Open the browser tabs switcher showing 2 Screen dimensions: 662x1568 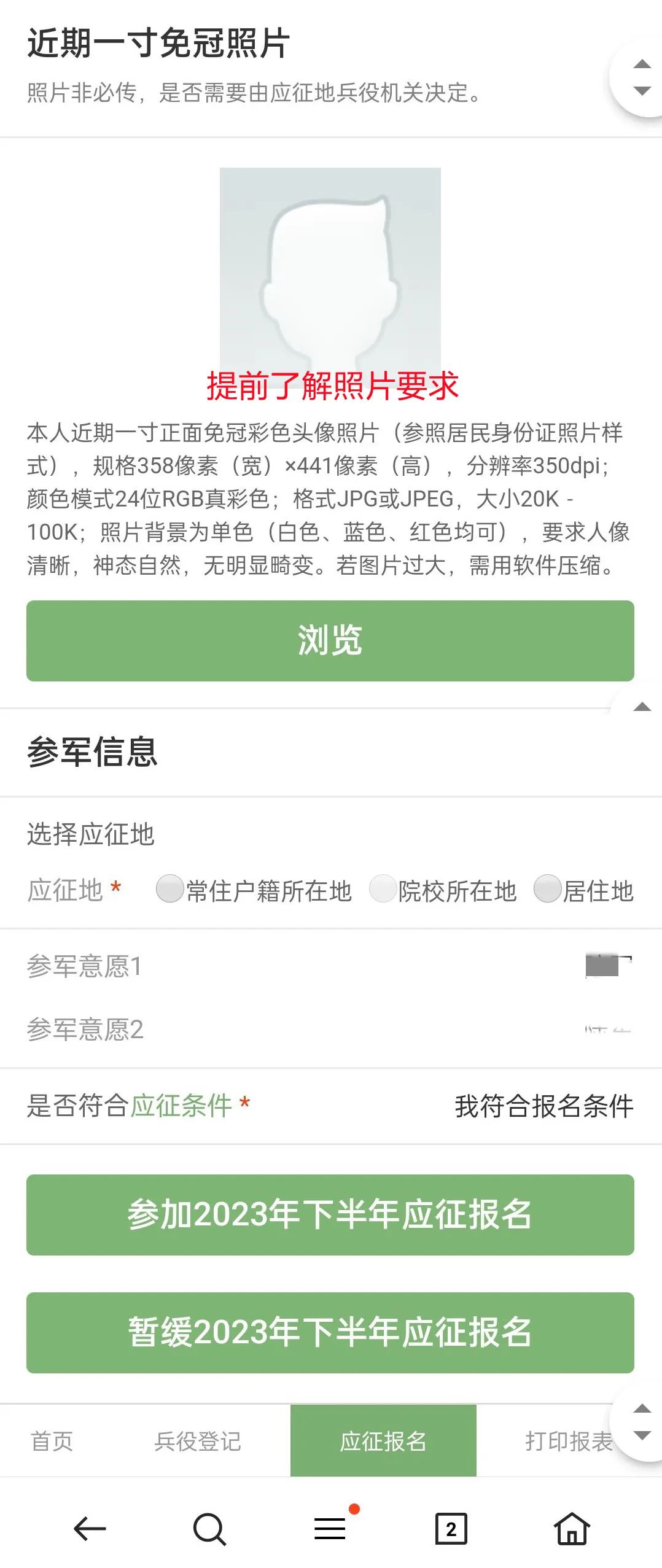451,1529
